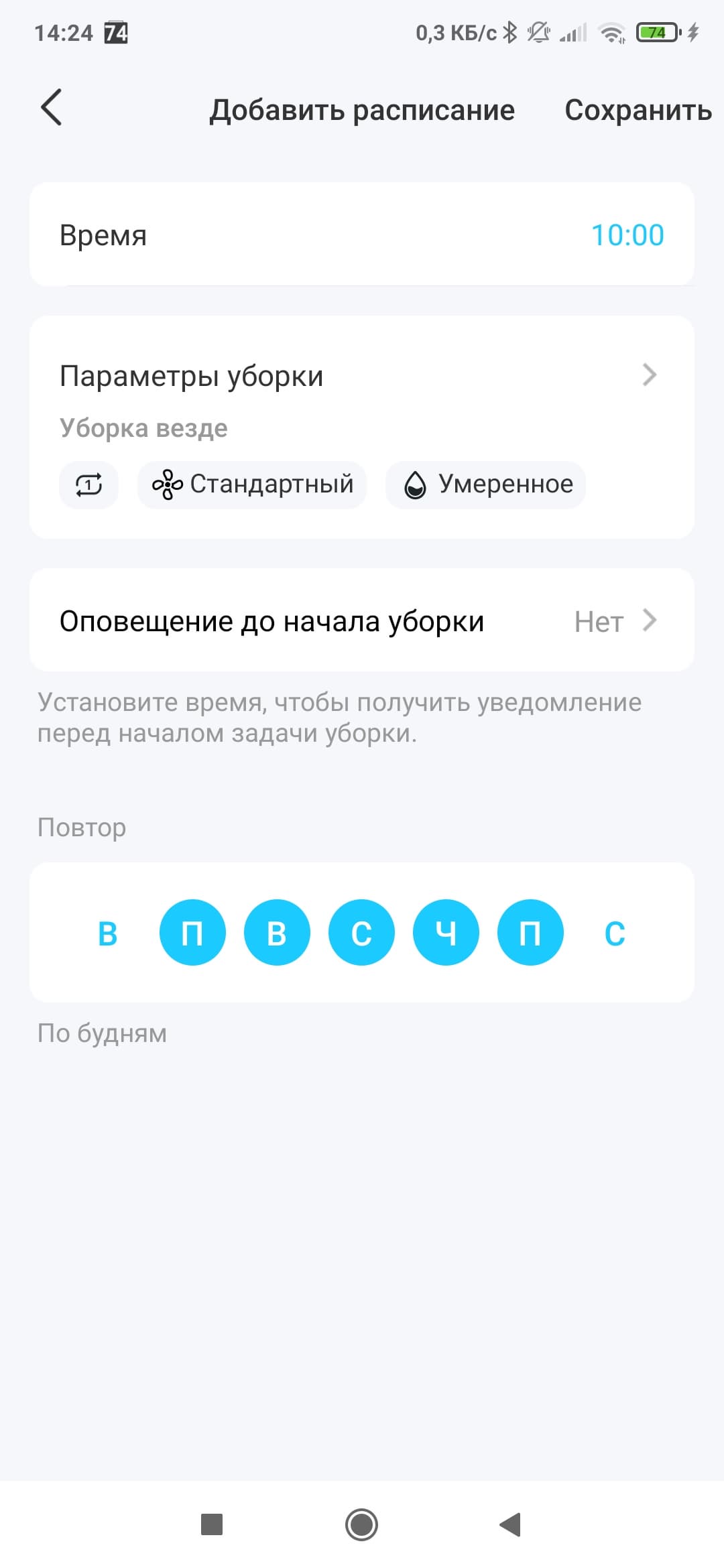Deselect the Monday П day circle

tap(192, 933)
